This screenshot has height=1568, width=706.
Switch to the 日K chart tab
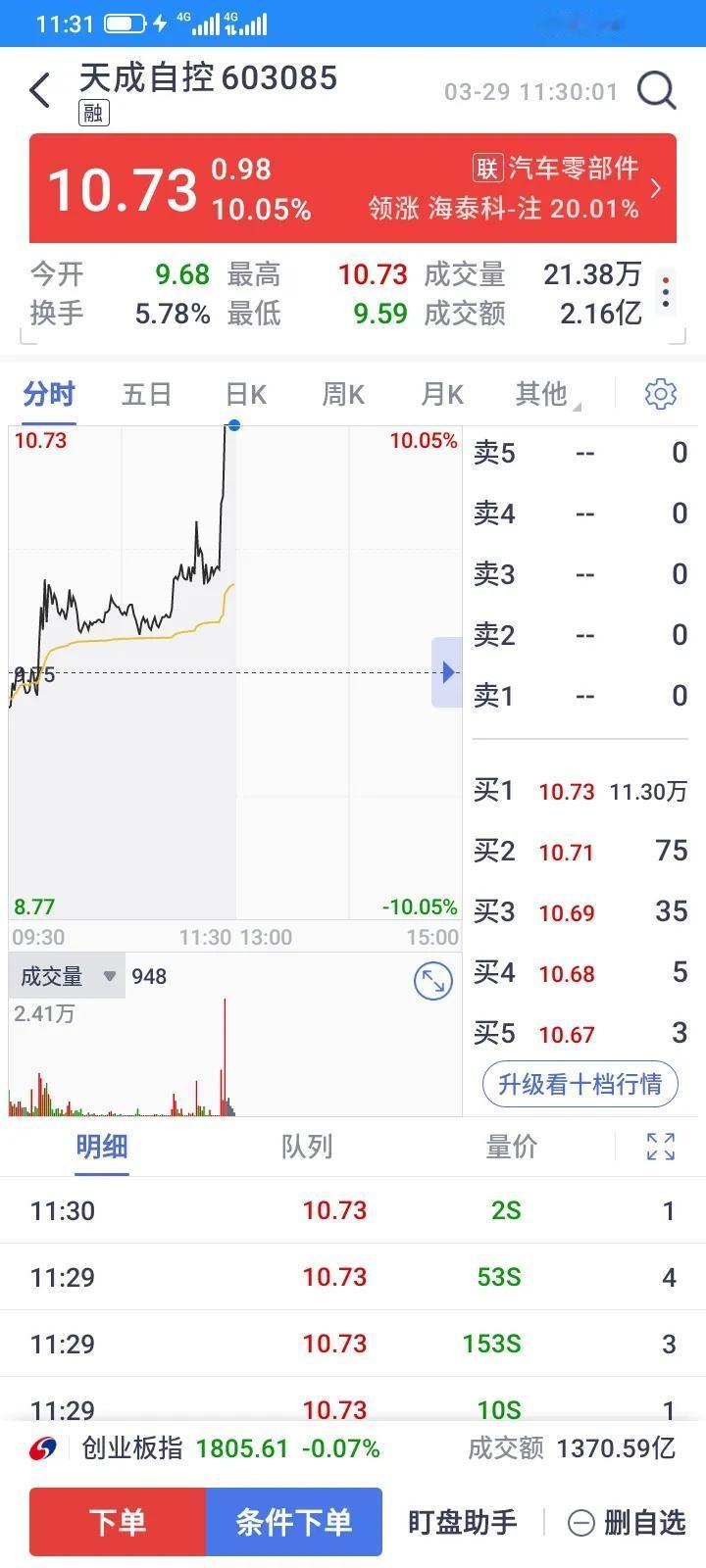pyautogui.click(x=245, y=394)
